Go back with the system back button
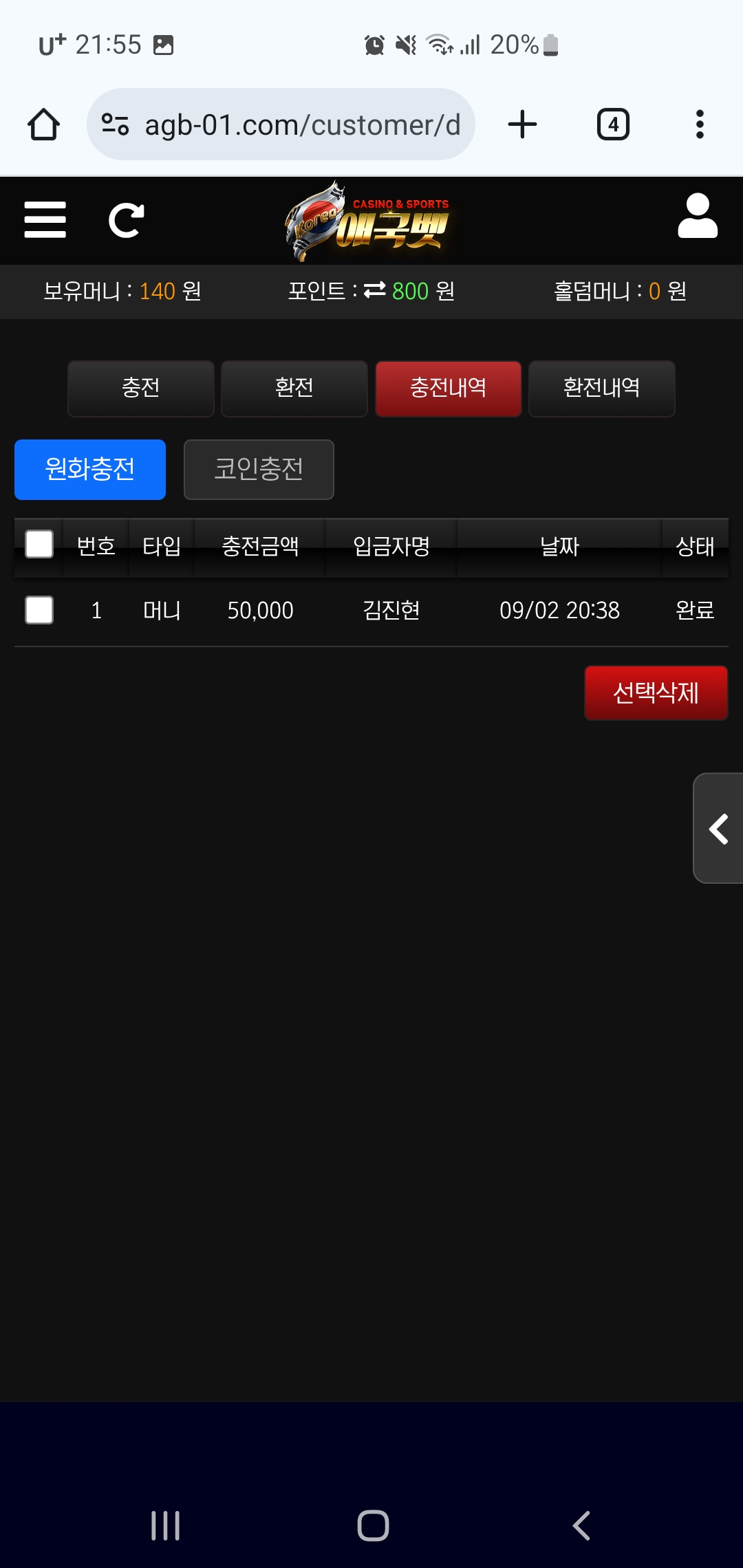 [x=581, y=1525]
